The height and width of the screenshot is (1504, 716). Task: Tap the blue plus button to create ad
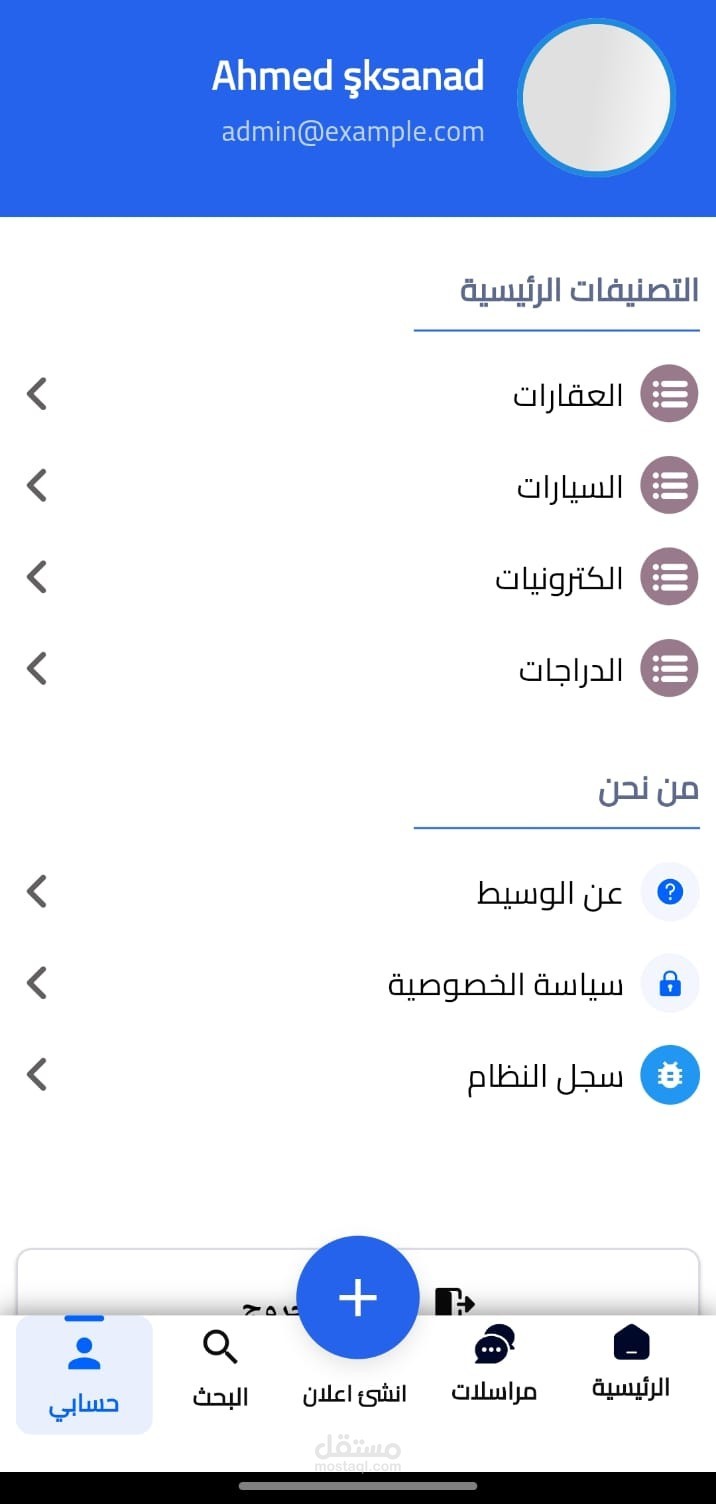357,1298
